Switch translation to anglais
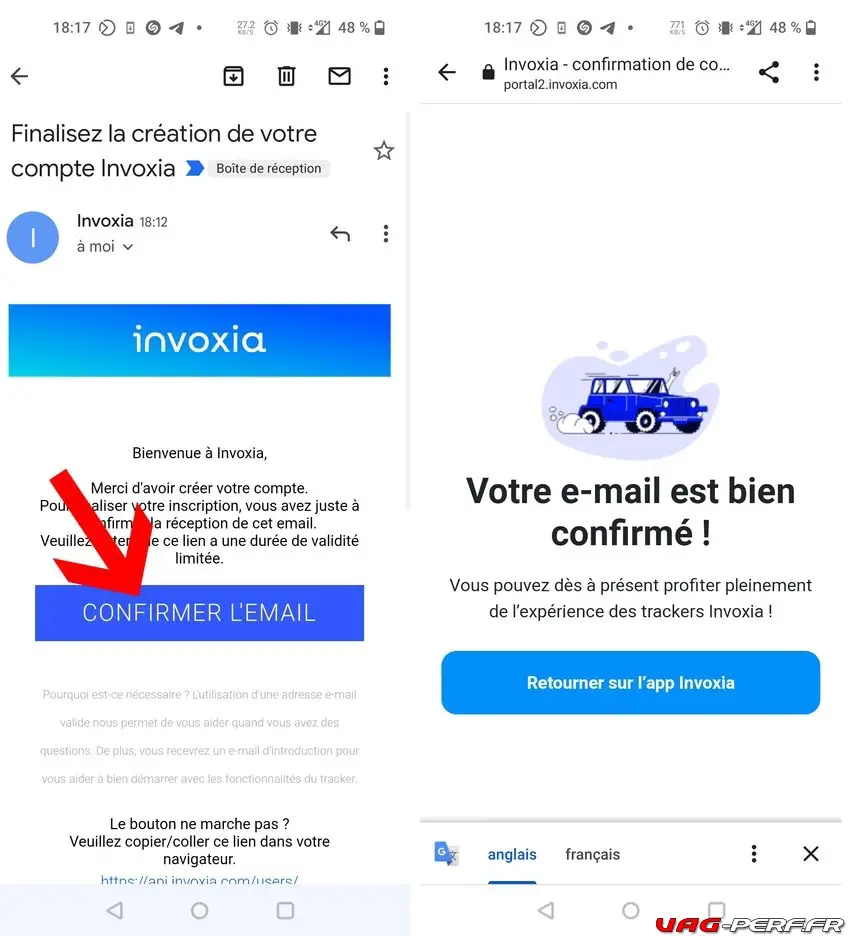 (x=512, y=854)
